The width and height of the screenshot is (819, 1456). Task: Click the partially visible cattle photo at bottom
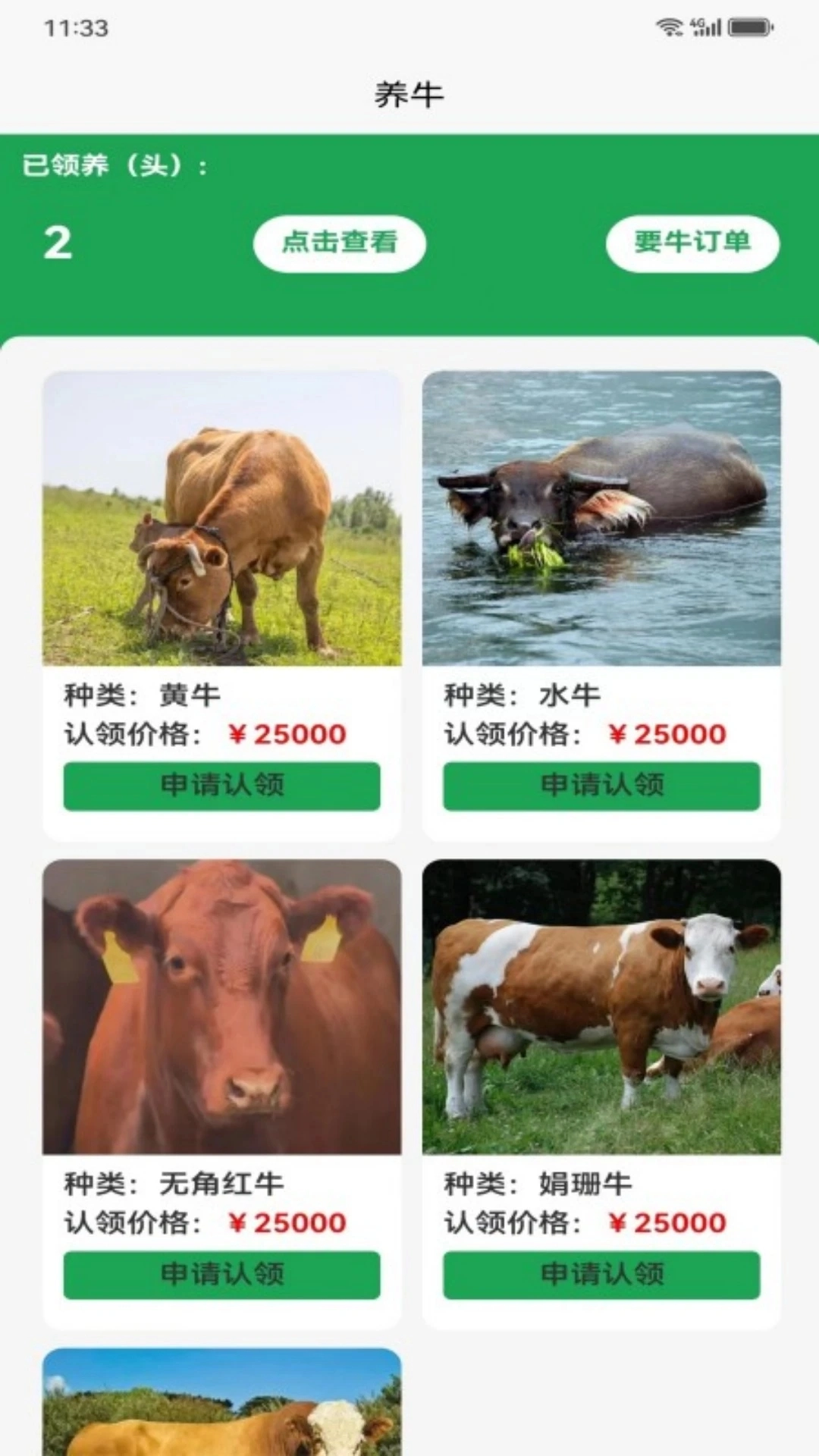(221, 1418)
